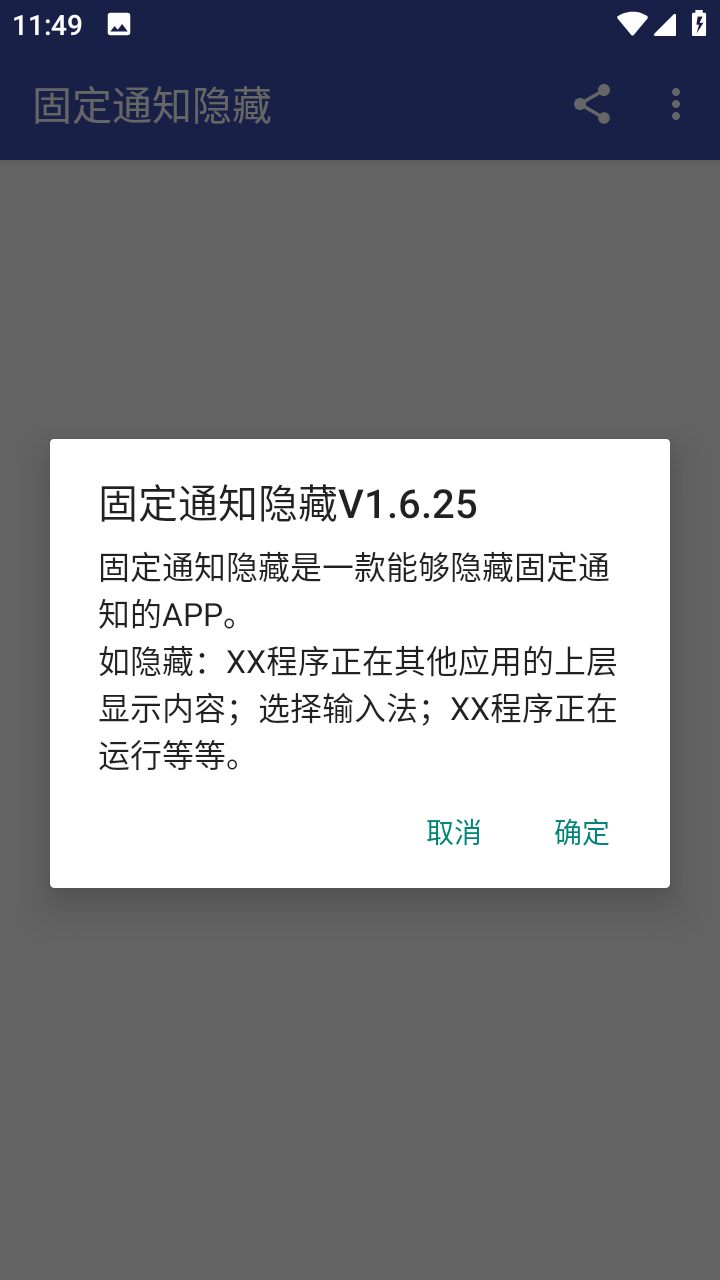Tap the three-dot overflow menu icon
This screenshot has height=1280, width=720.
pyautogui.click(x=674, y=103)
